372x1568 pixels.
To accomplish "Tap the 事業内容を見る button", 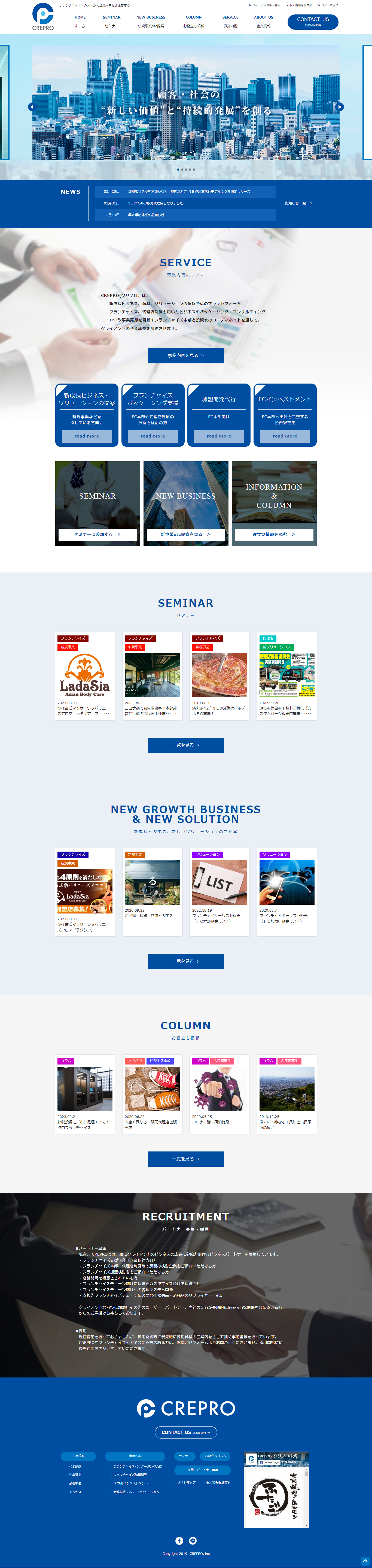I will click(x=185, y=355).
